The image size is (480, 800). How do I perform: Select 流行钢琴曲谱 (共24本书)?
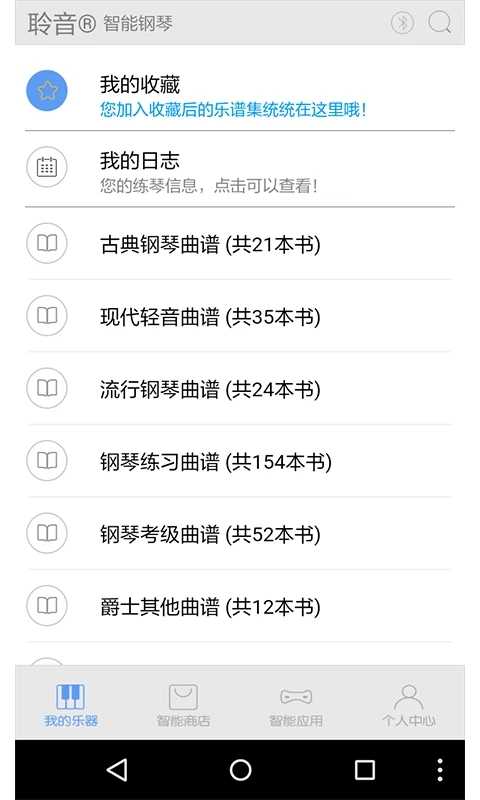tap(240, 389)
